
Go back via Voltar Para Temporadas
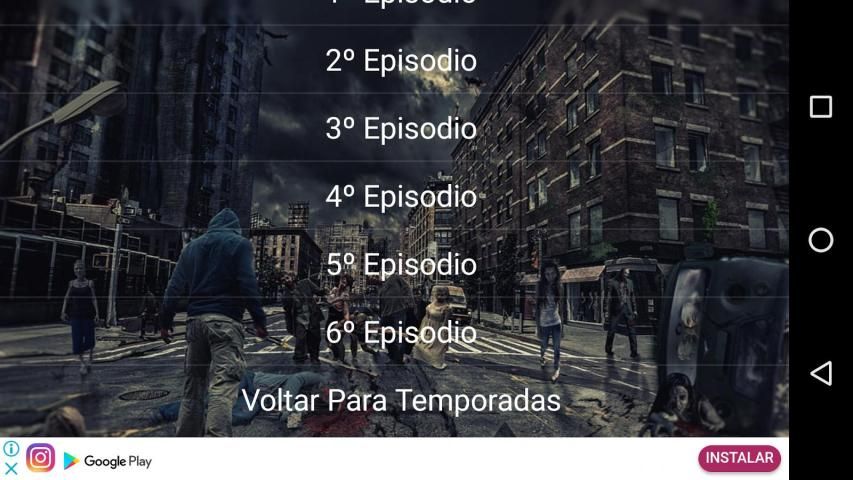401,401
